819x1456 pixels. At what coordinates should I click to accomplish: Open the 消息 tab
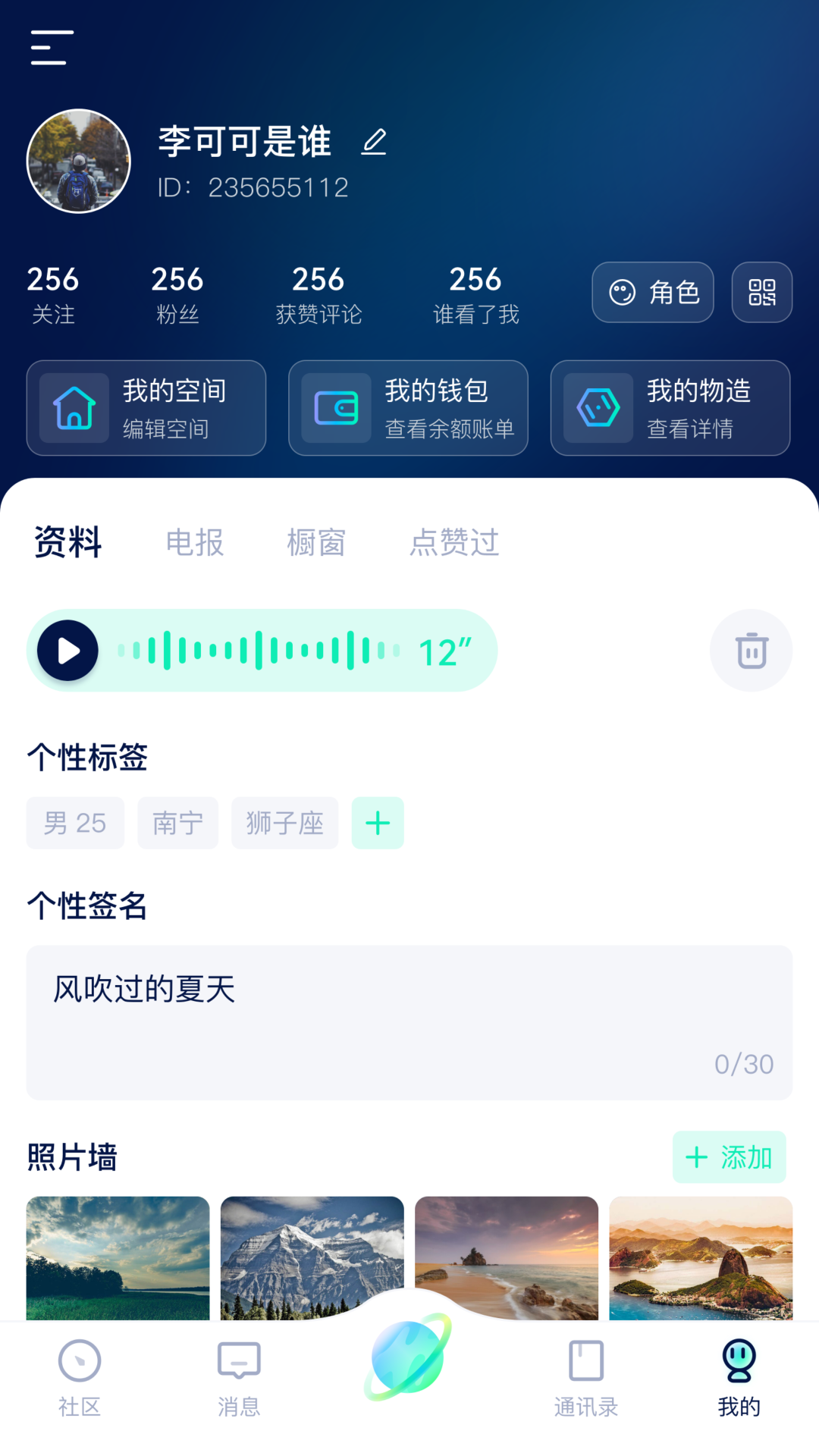239,1377
